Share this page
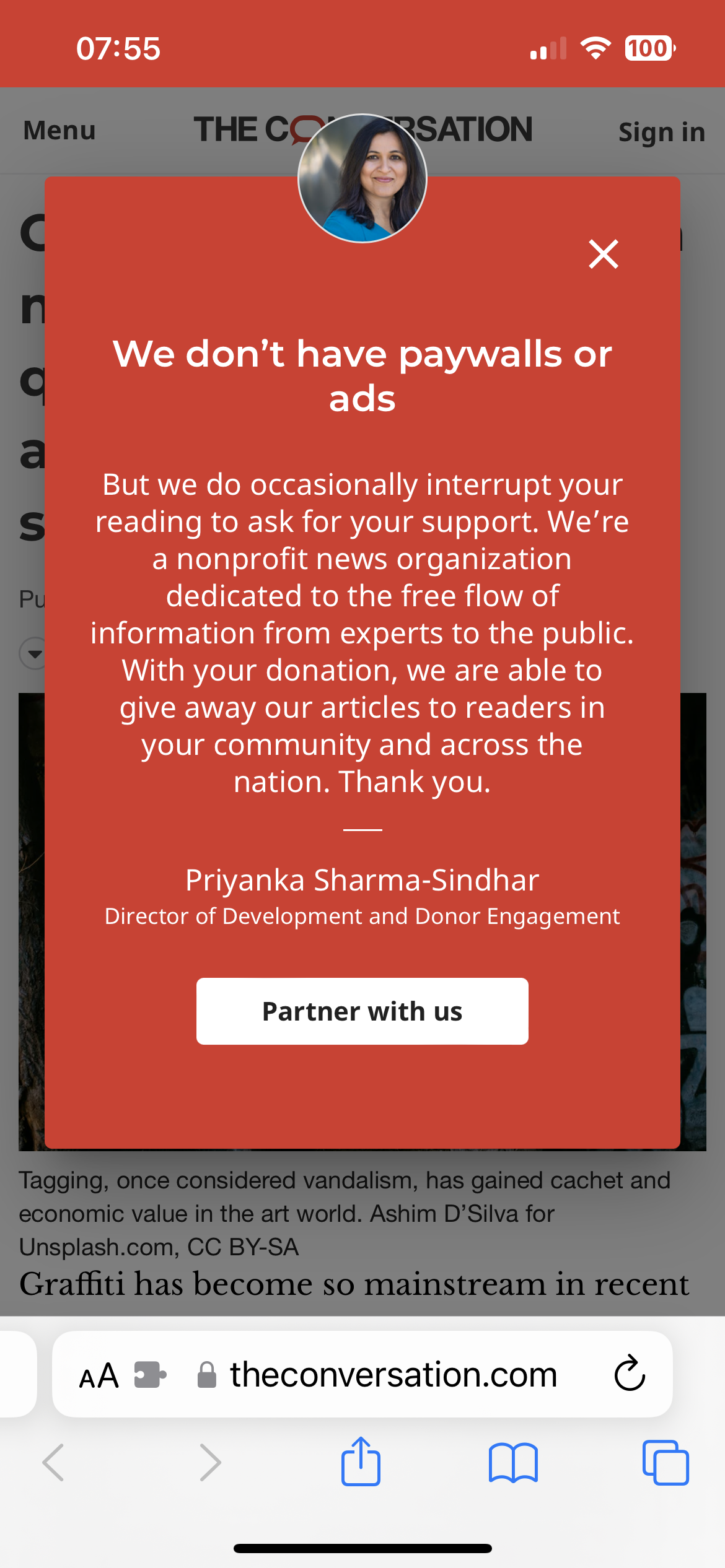 pyautogui.click(x=361, y=1462)
